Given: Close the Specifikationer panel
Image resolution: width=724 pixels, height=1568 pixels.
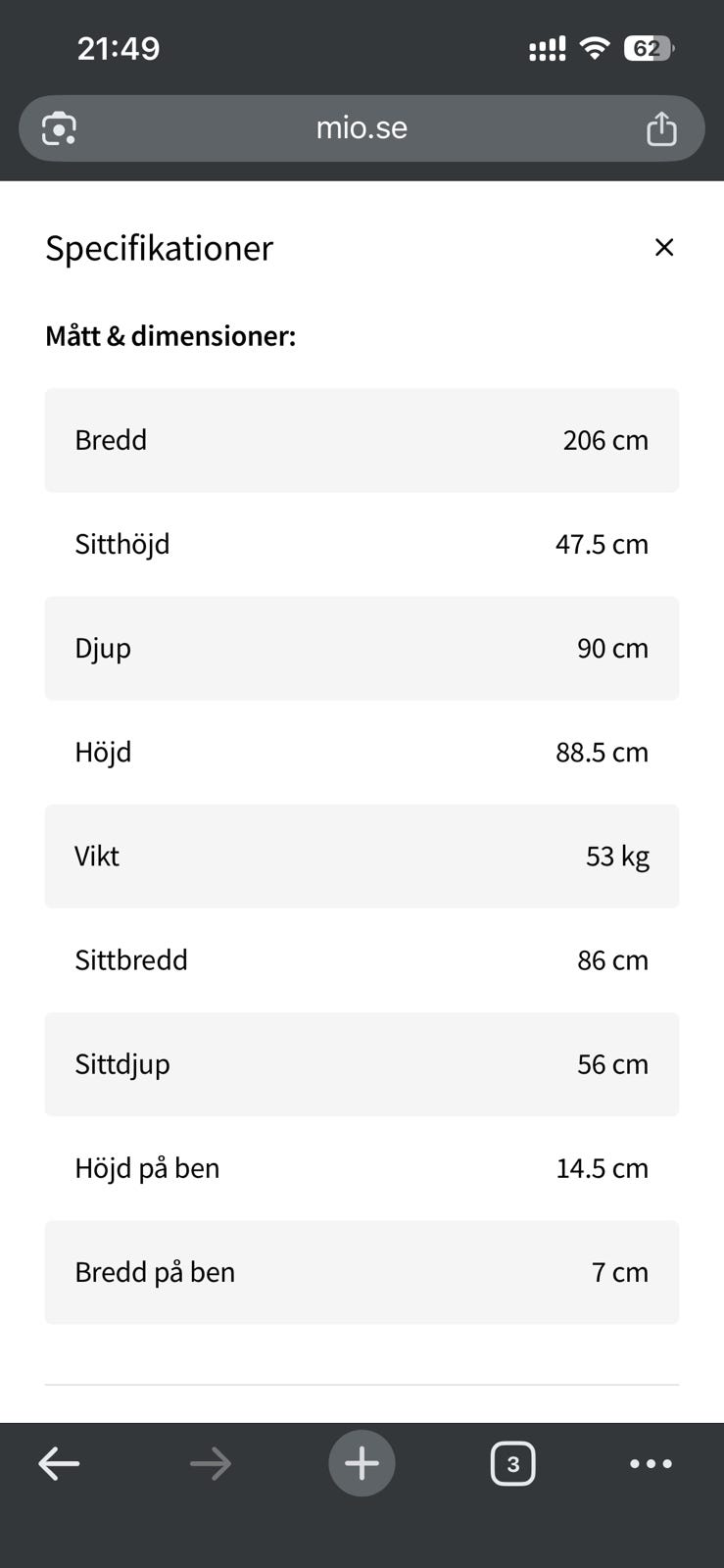Looking at the screenshot, I should click(x=664, y=248).
